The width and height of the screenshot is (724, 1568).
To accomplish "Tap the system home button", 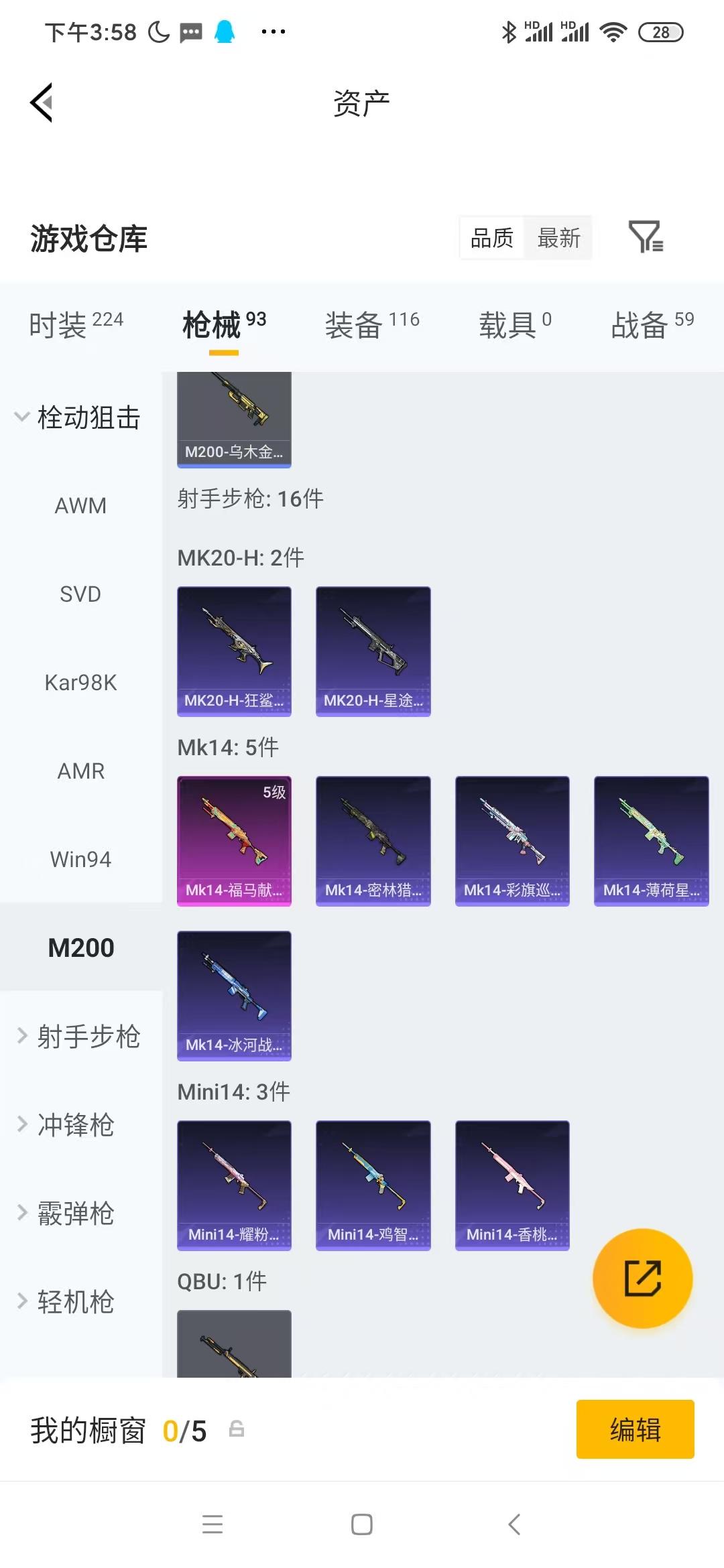I will coord(362,1524).
